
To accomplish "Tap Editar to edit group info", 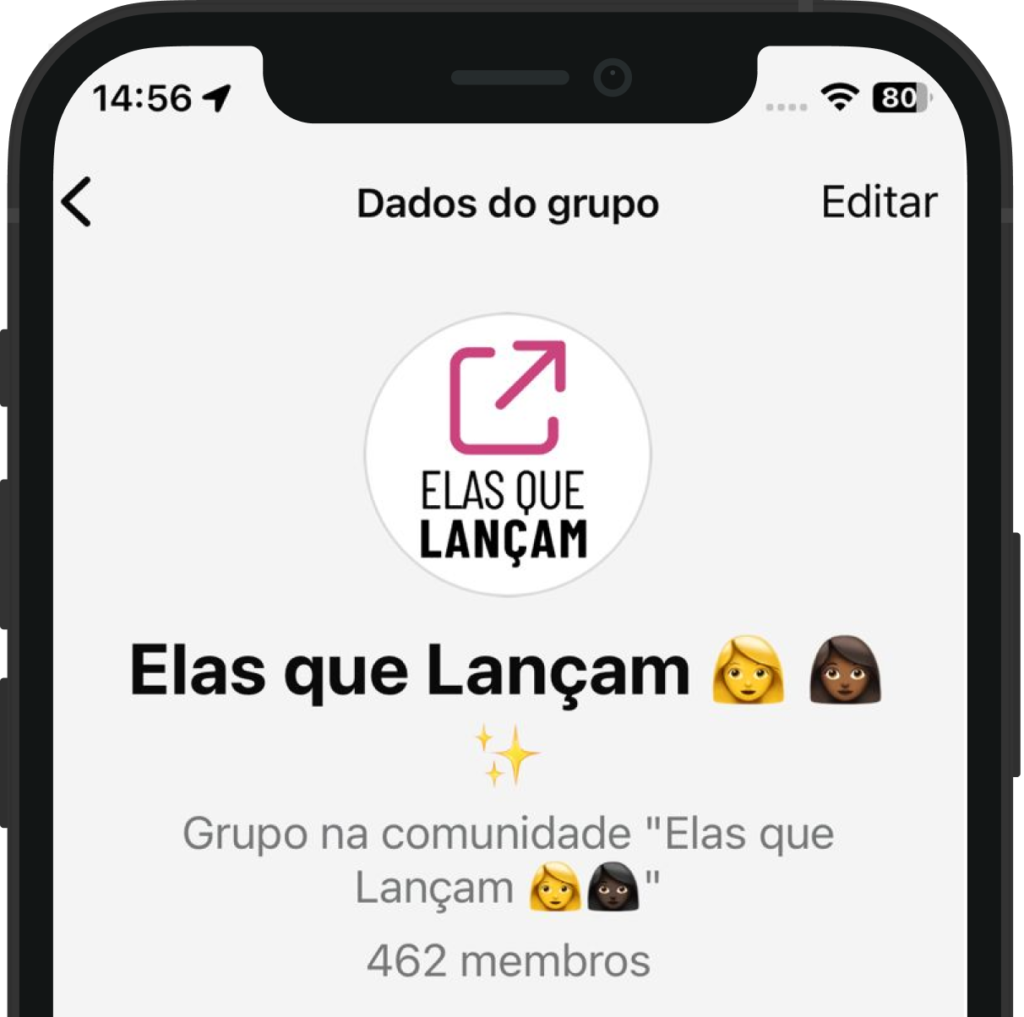I will pos(878,202).
